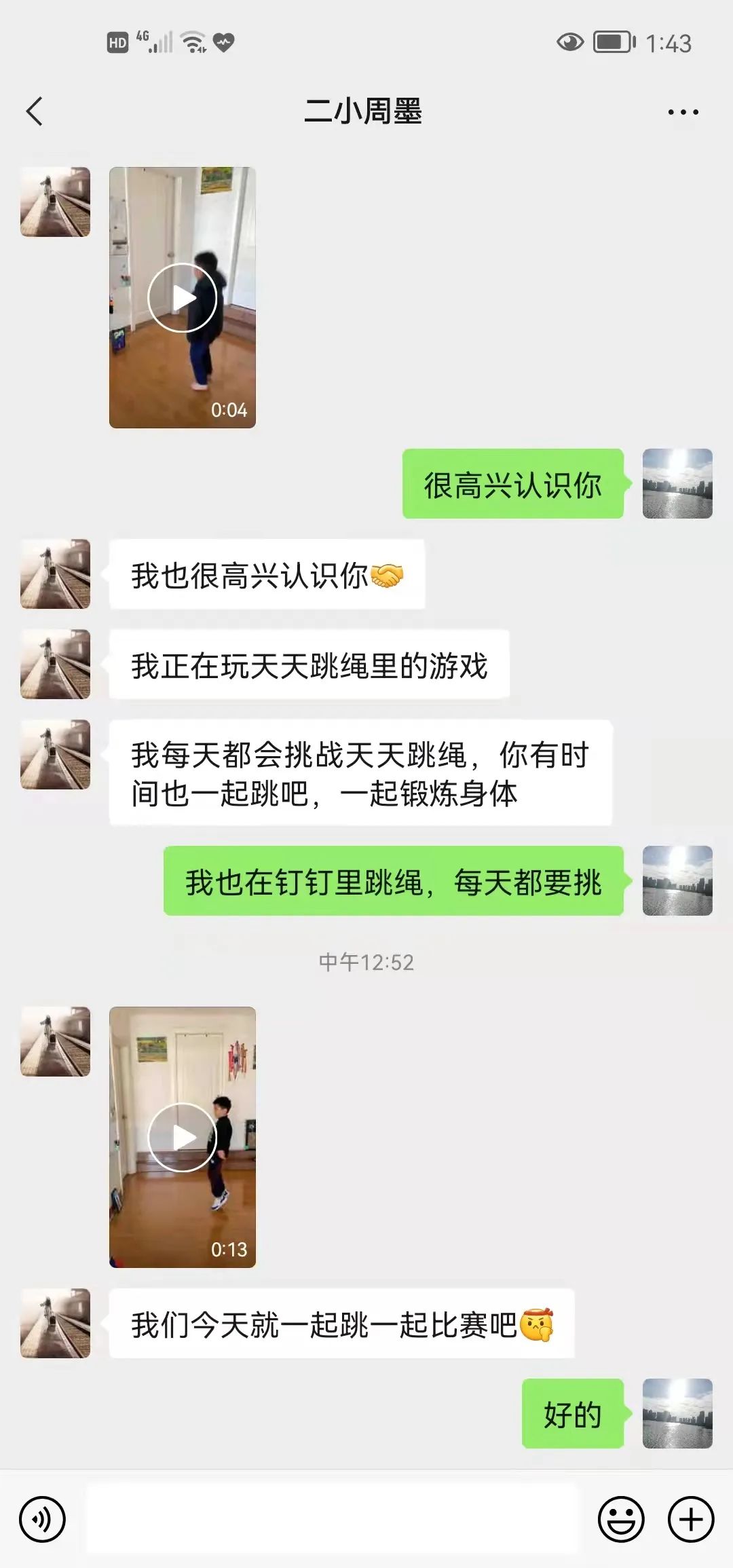Play the 0:13 video message
The width and height of the screenshot is (733, 1568).
click(182, 1137)
